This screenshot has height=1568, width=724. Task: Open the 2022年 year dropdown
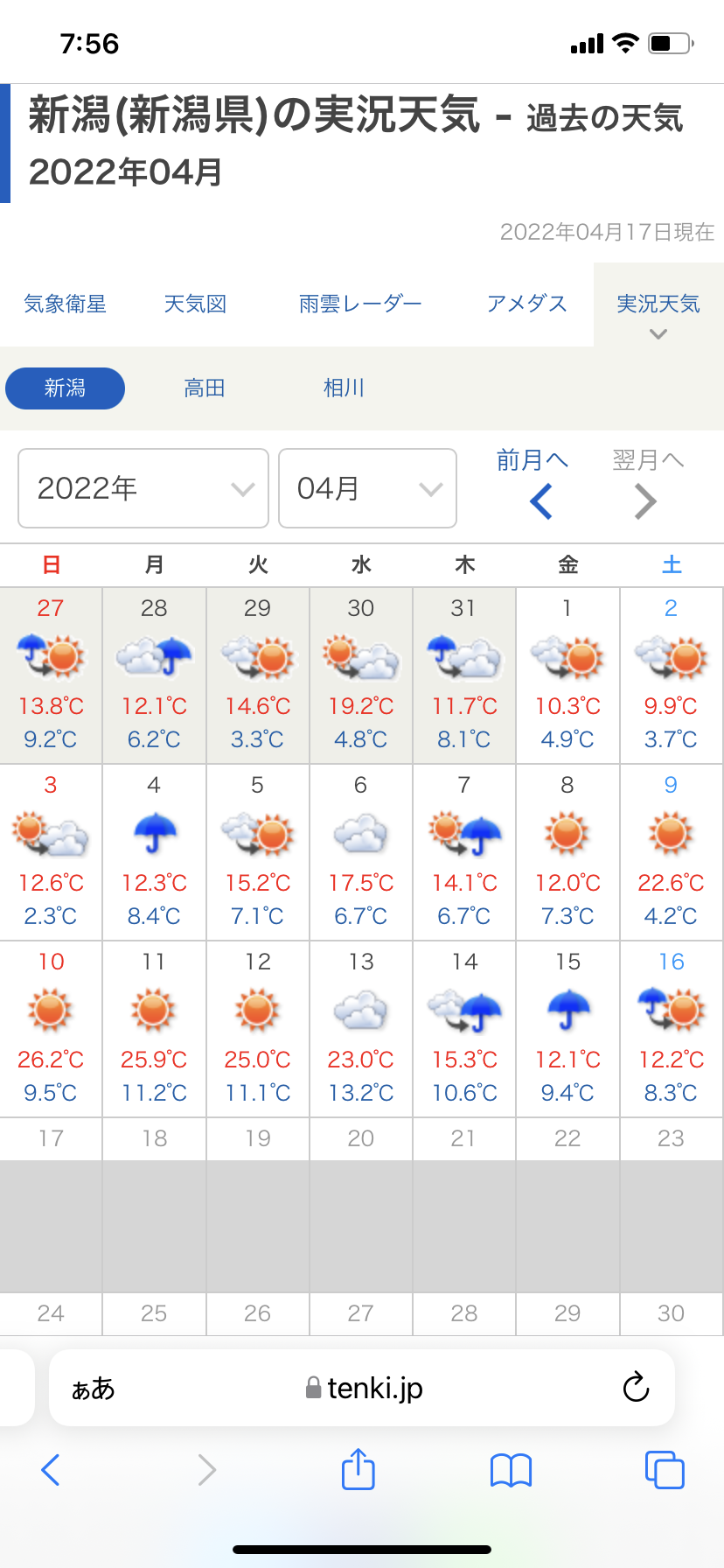(143, 488)
